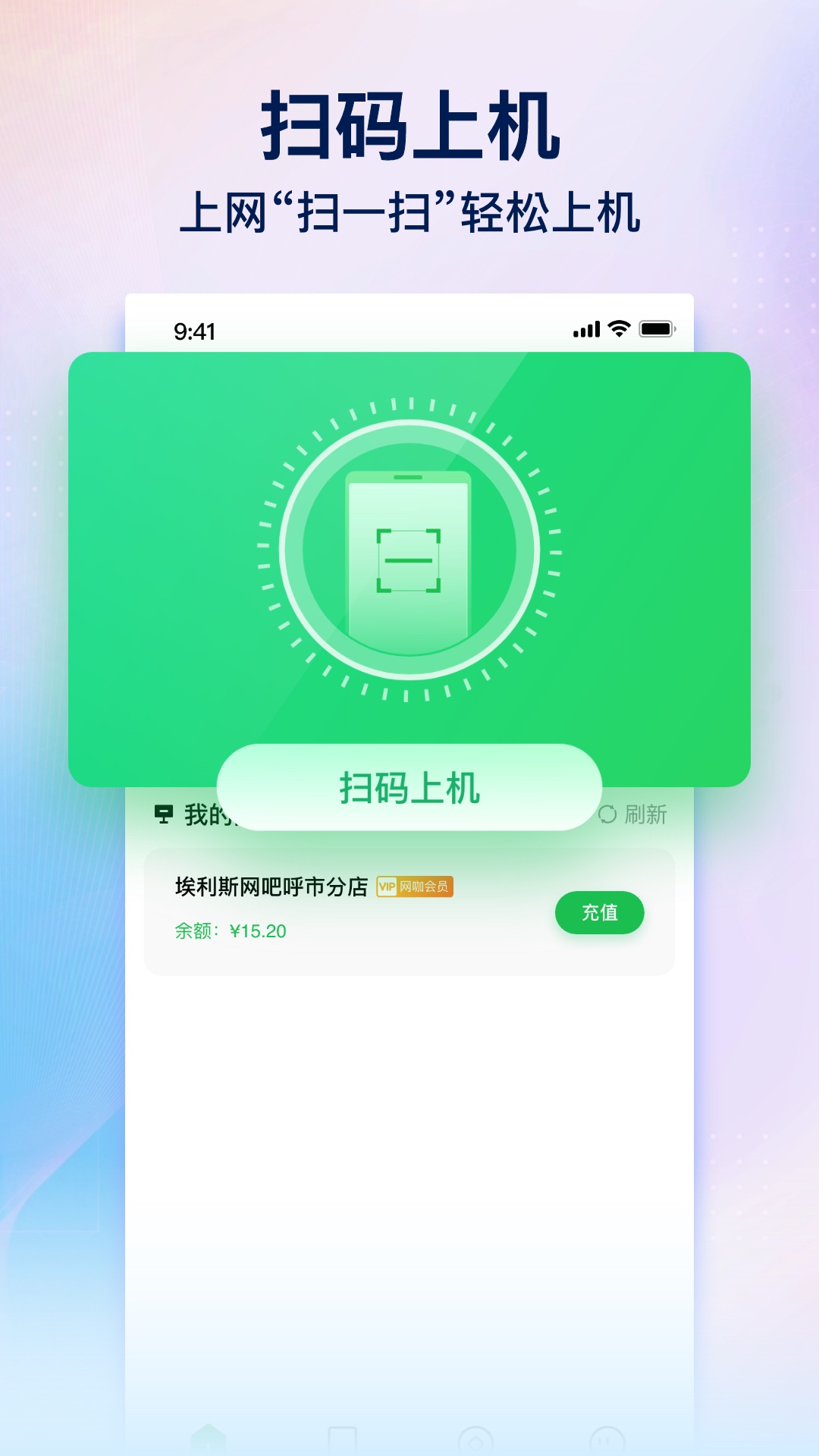Tap the VIP 网咖会员 badge icon
Image resolution: width=819 pixels, height=1456 pixels.
416,885
